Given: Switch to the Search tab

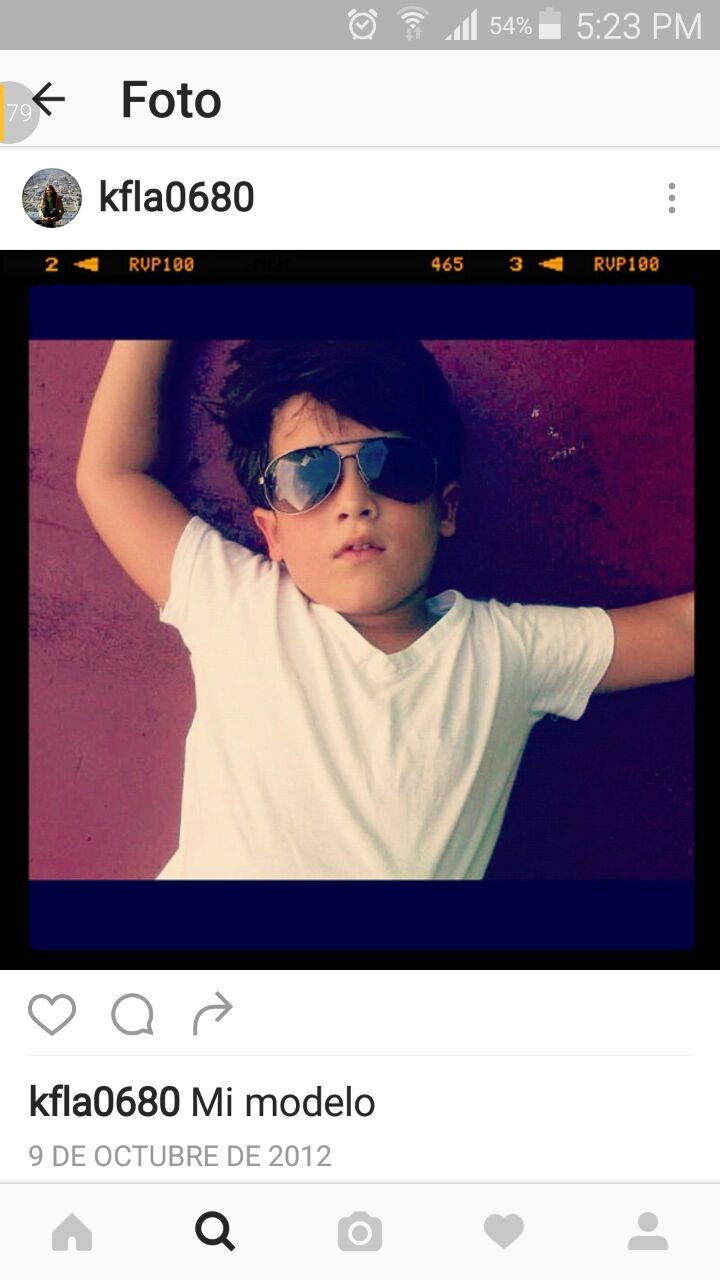Looking at the screenshot, I should [215, 1232].
